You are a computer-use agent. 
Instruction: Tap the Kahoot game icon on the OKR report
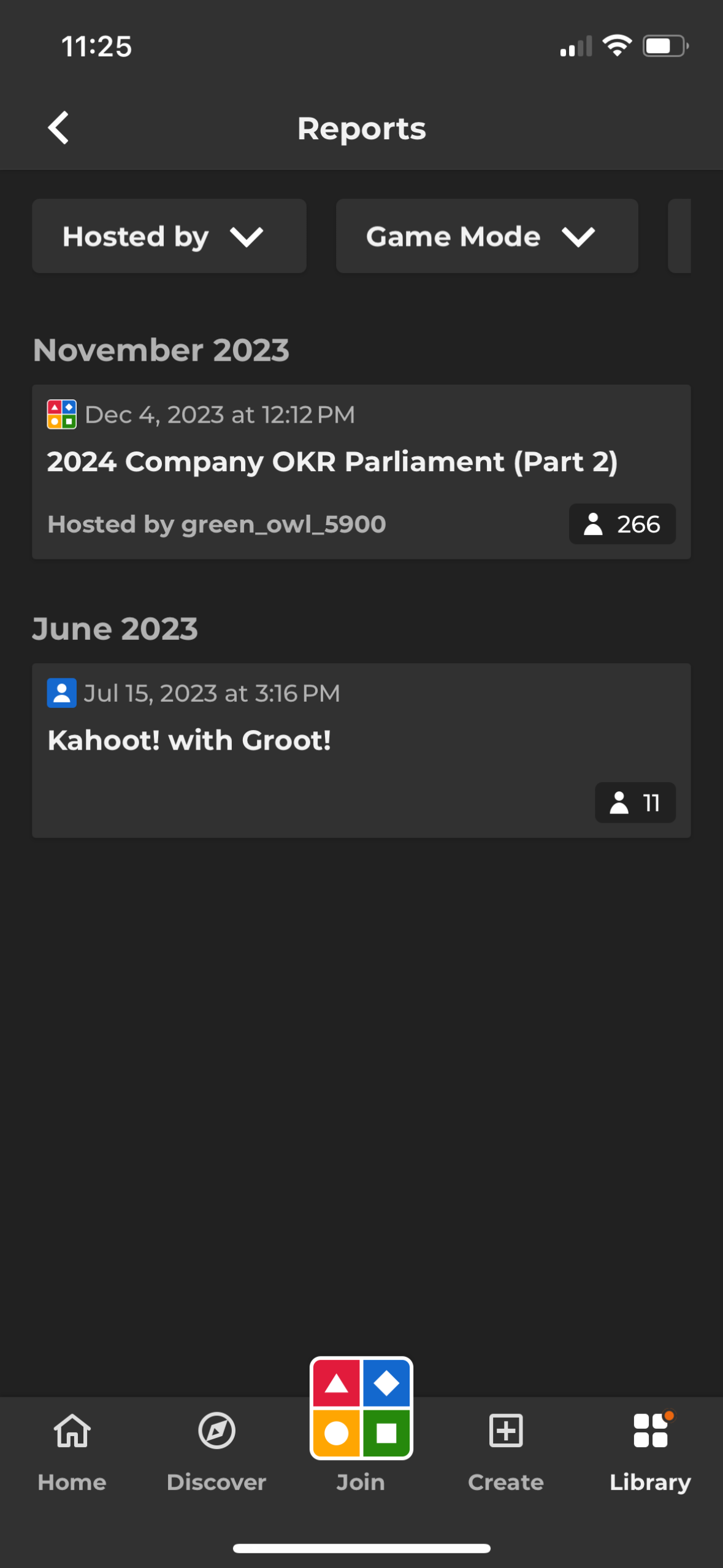point(61,414)
